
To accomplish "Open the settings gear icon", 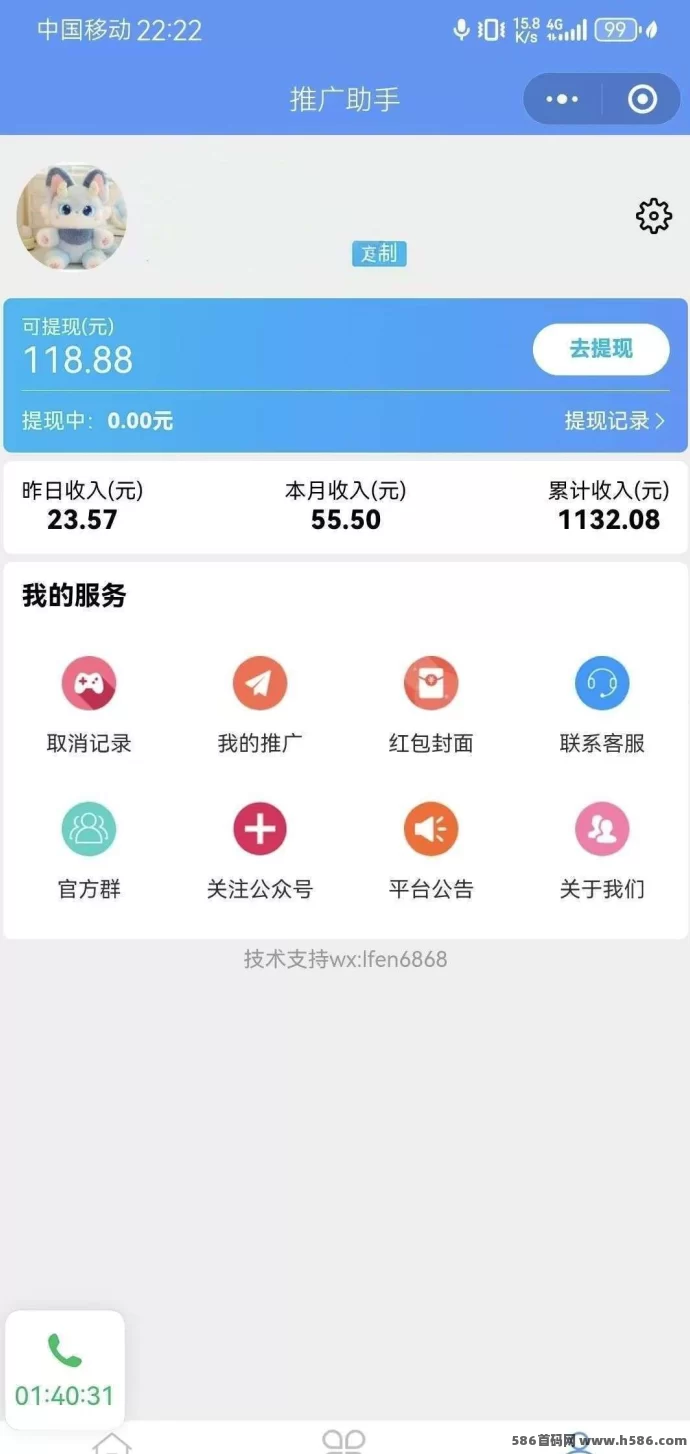I will point(653,216).
